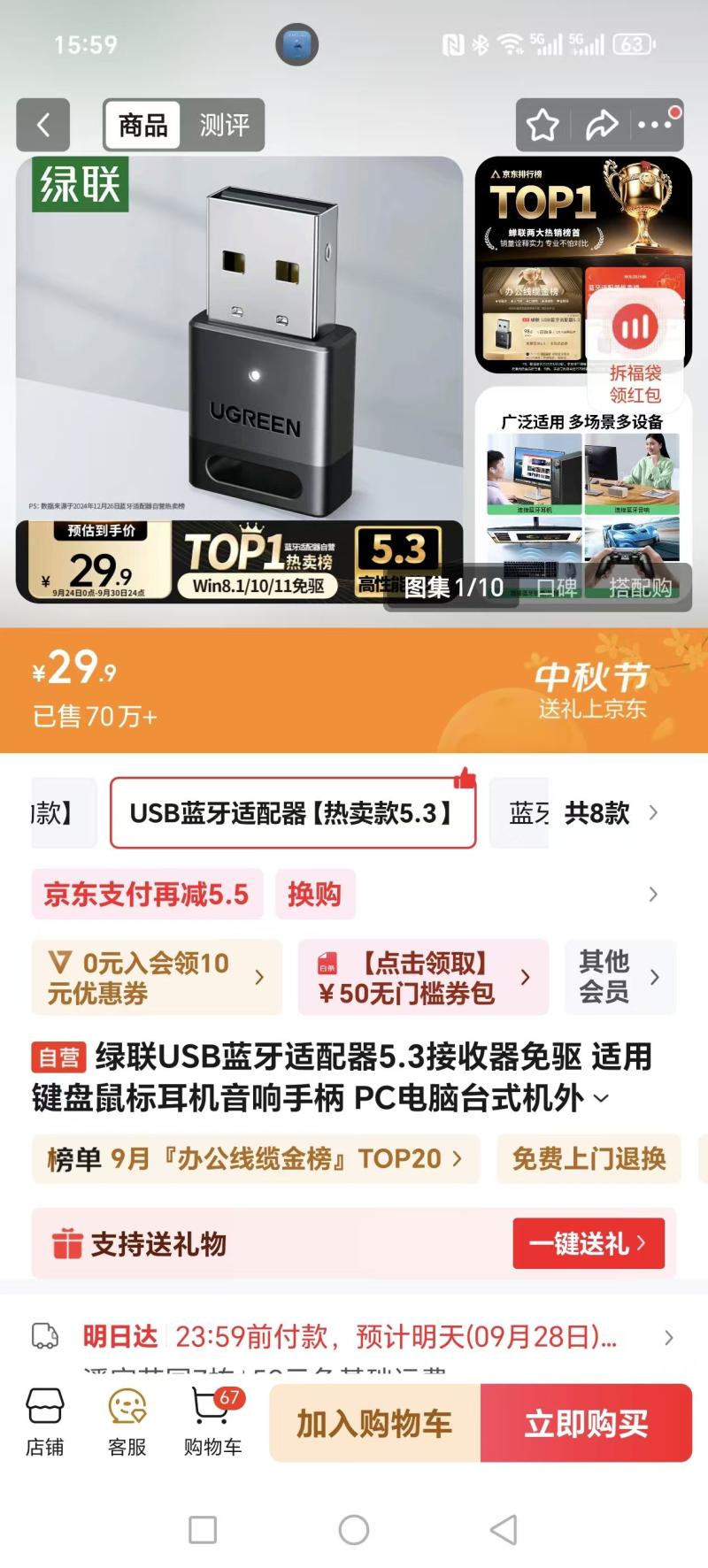Claim the ¥50无门槛券包
The height and width of the screenshot is (1568, 708).
[x=423, y=977]
